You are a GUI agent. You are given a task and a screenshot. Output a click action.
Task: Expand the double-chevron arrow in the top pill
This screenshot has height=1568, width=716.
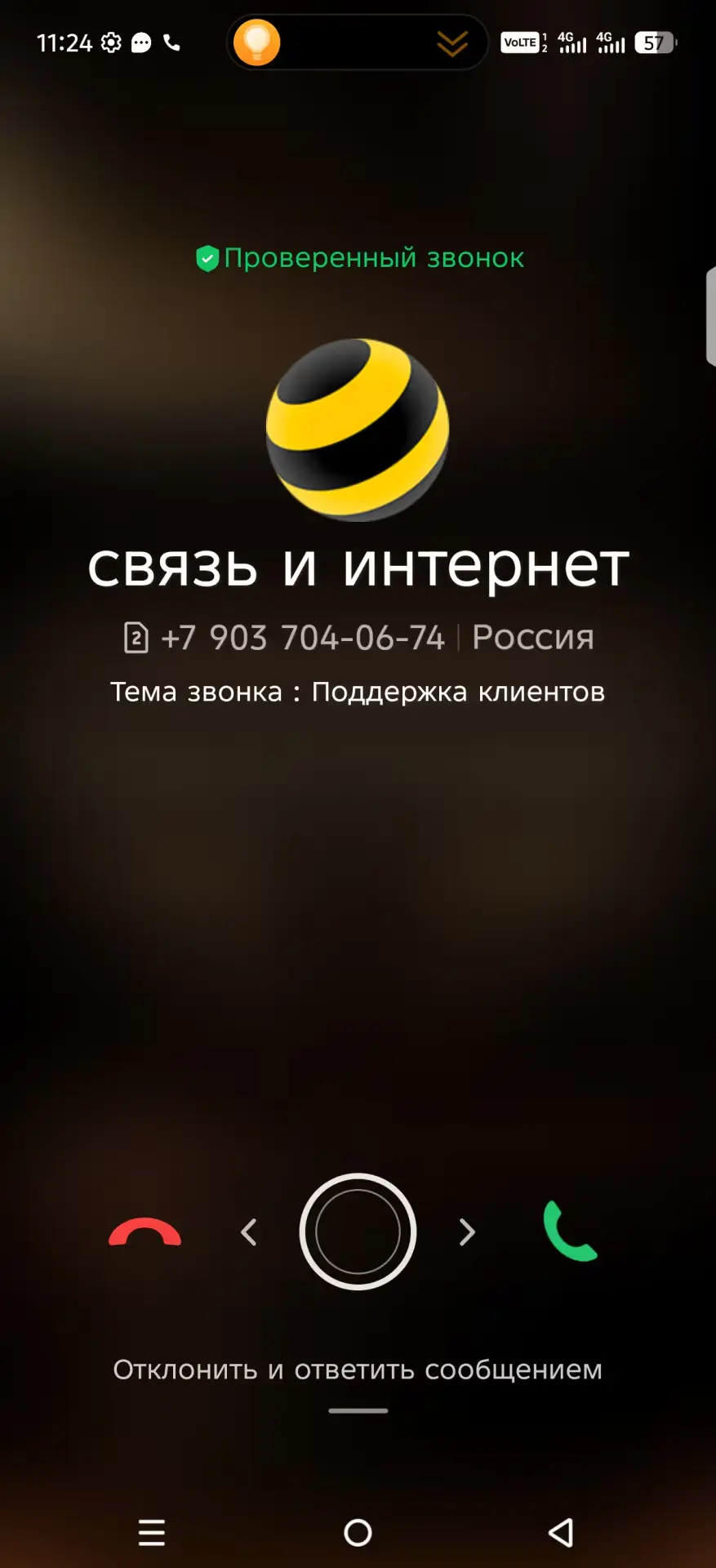pos(451,43)
